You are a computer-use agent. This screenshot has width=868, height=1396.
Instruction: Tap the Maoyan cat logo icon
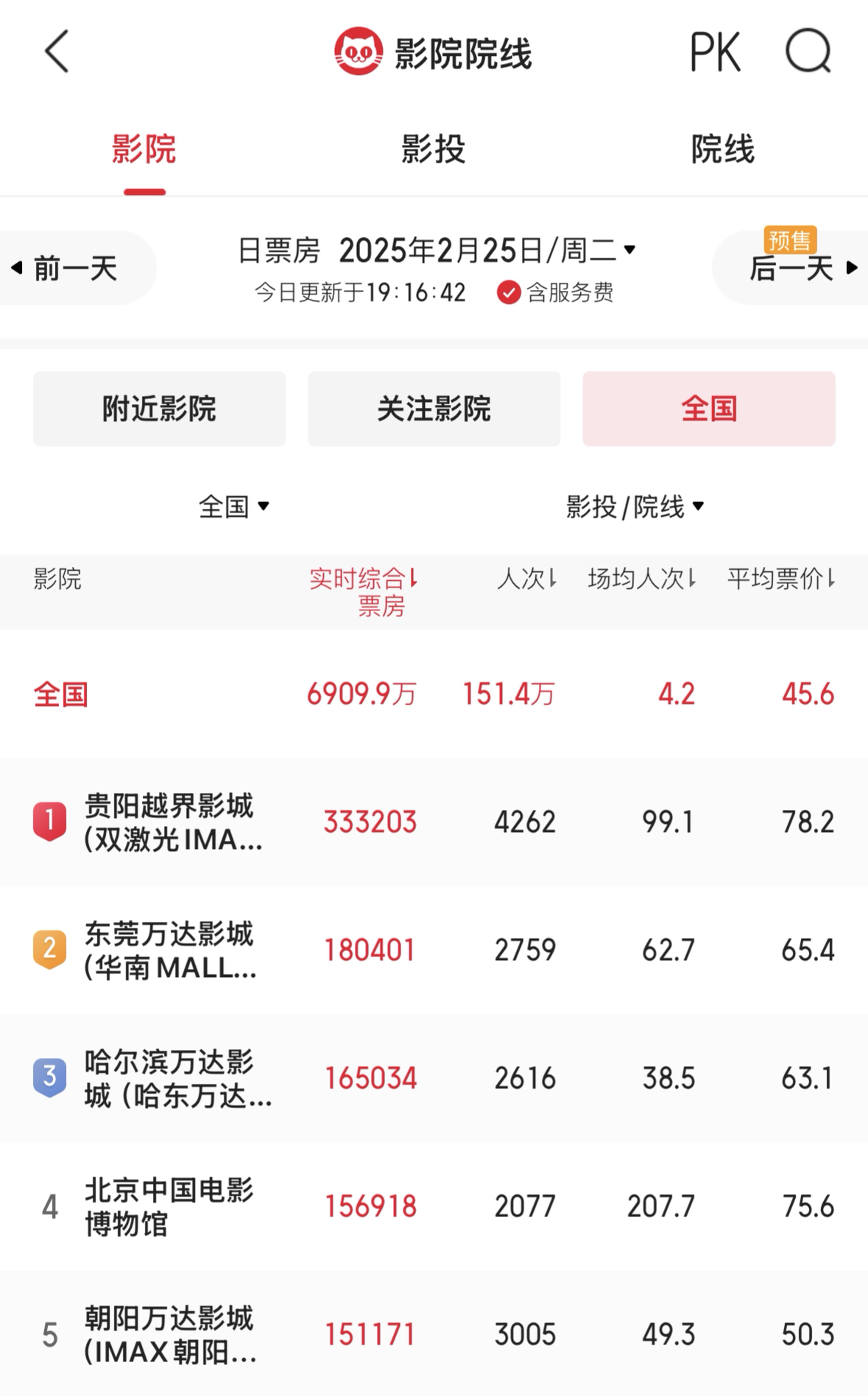[x=359, y=50]
